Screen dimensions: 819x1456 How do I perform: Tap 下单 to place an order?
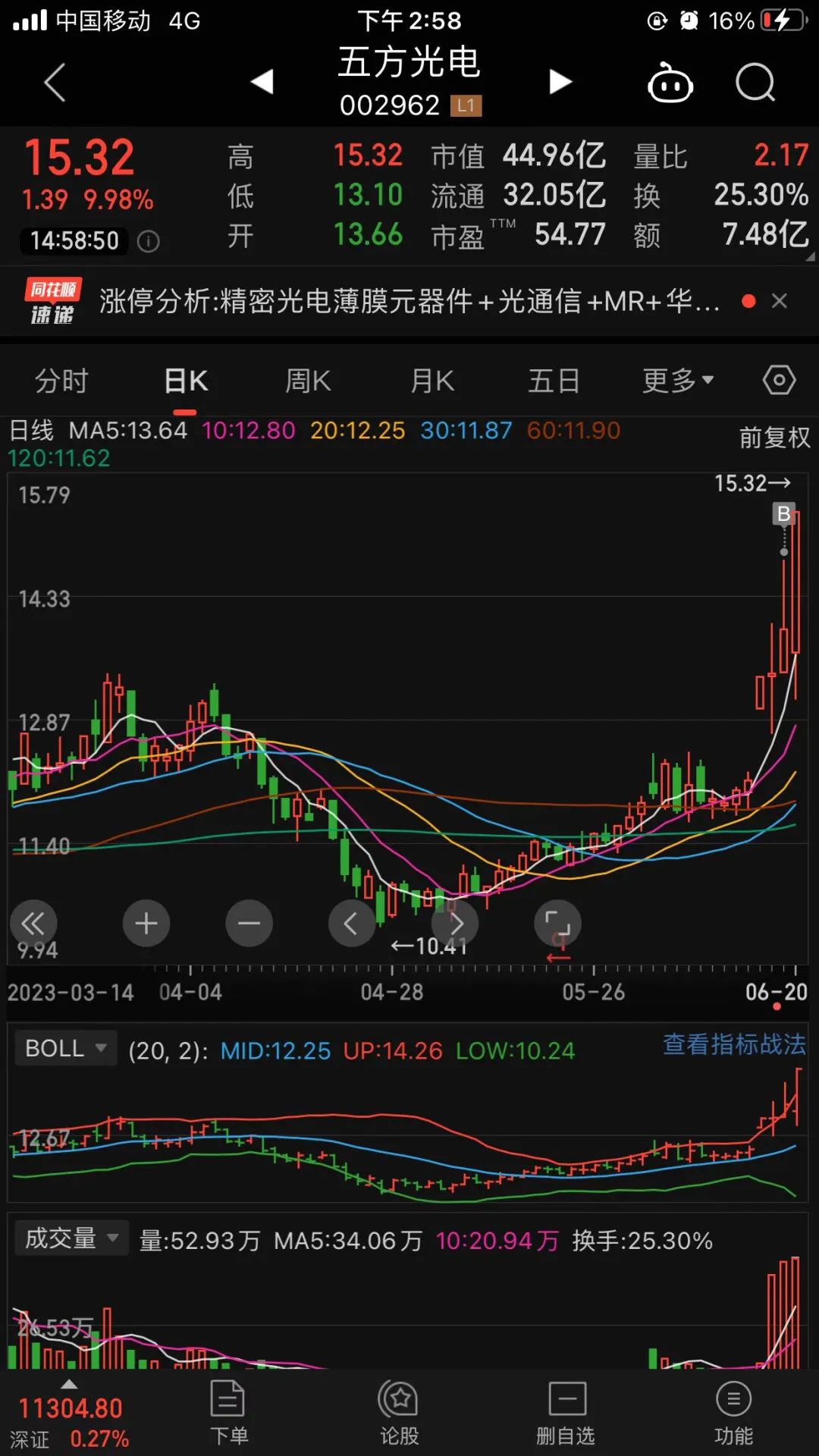[x=227, y=1414]
